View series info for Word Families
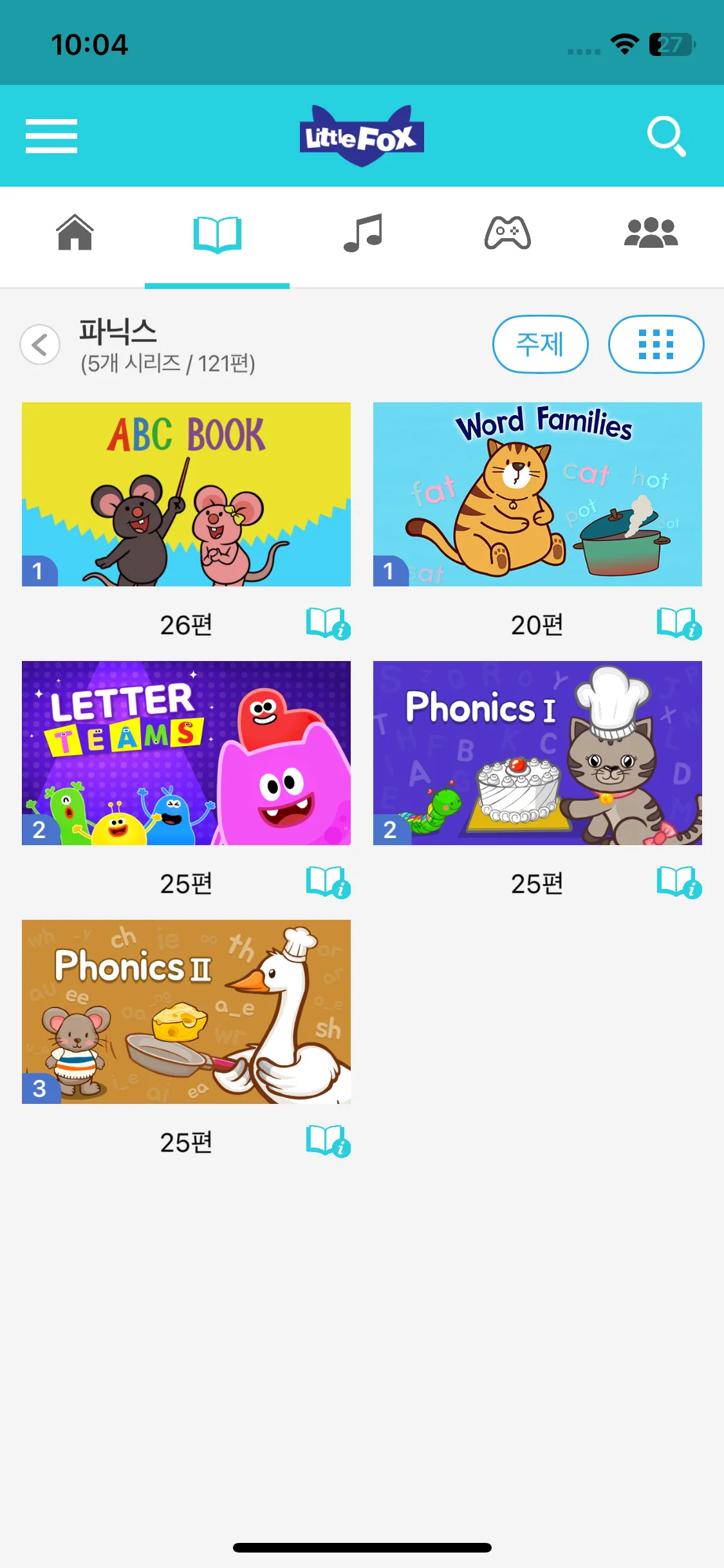Image resolution: width=724 pixels, height=1568 pixels. pyautogui.click(x=679, y=624)
